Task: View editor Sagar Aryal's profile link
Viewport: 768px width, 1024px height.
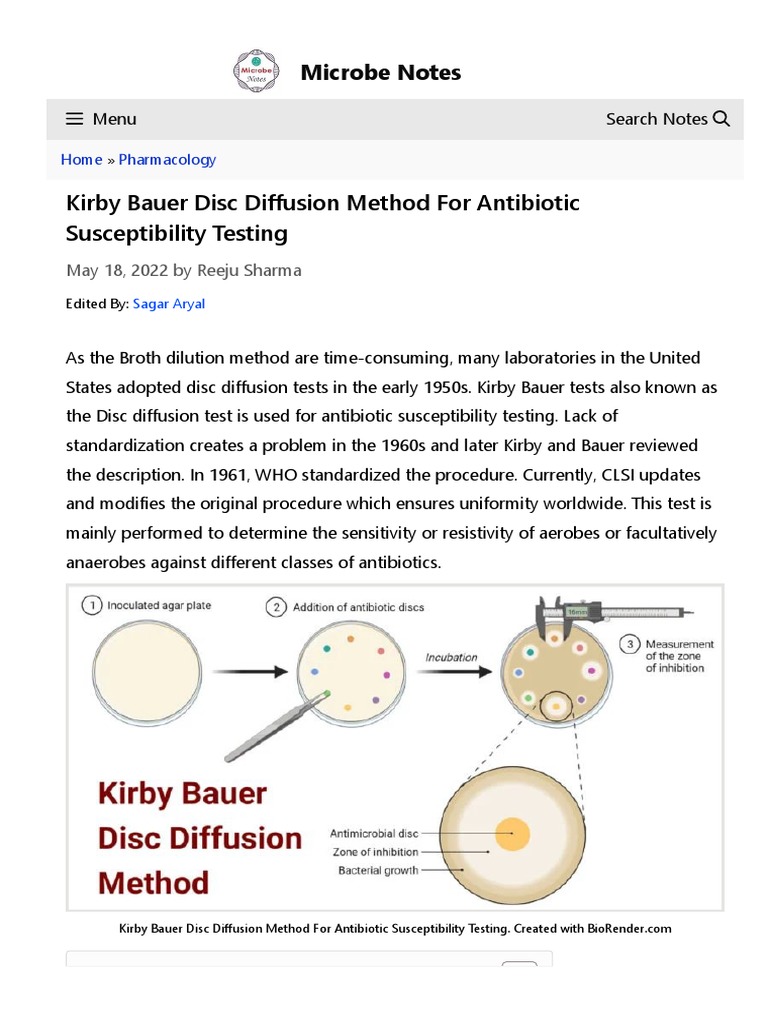Action: click(168, 304)
